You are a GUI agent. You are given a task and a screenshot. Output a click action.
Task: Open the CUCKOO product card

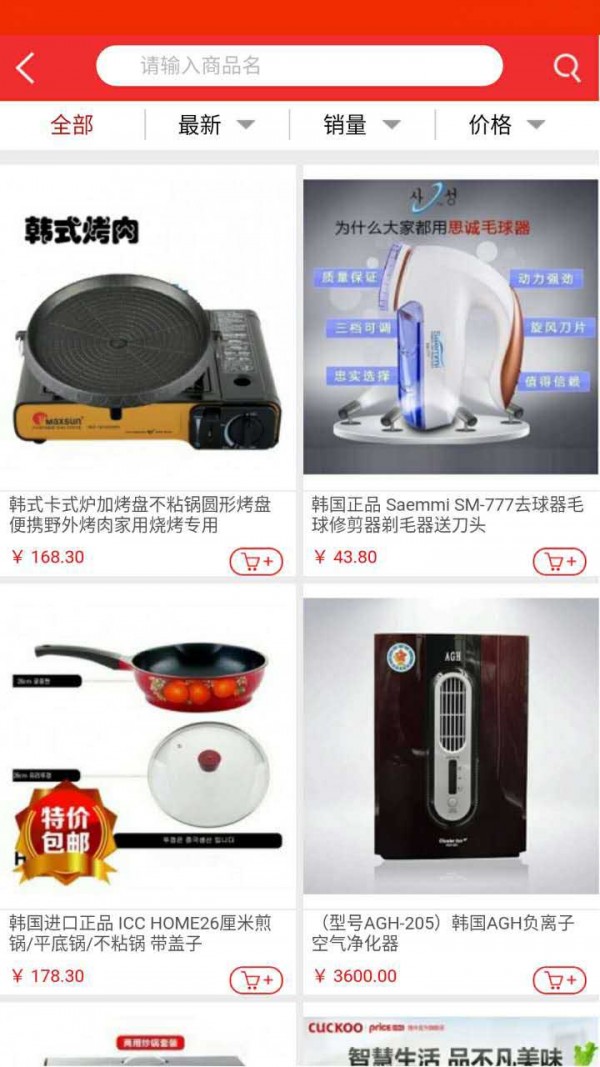(x=450, y=1040)
